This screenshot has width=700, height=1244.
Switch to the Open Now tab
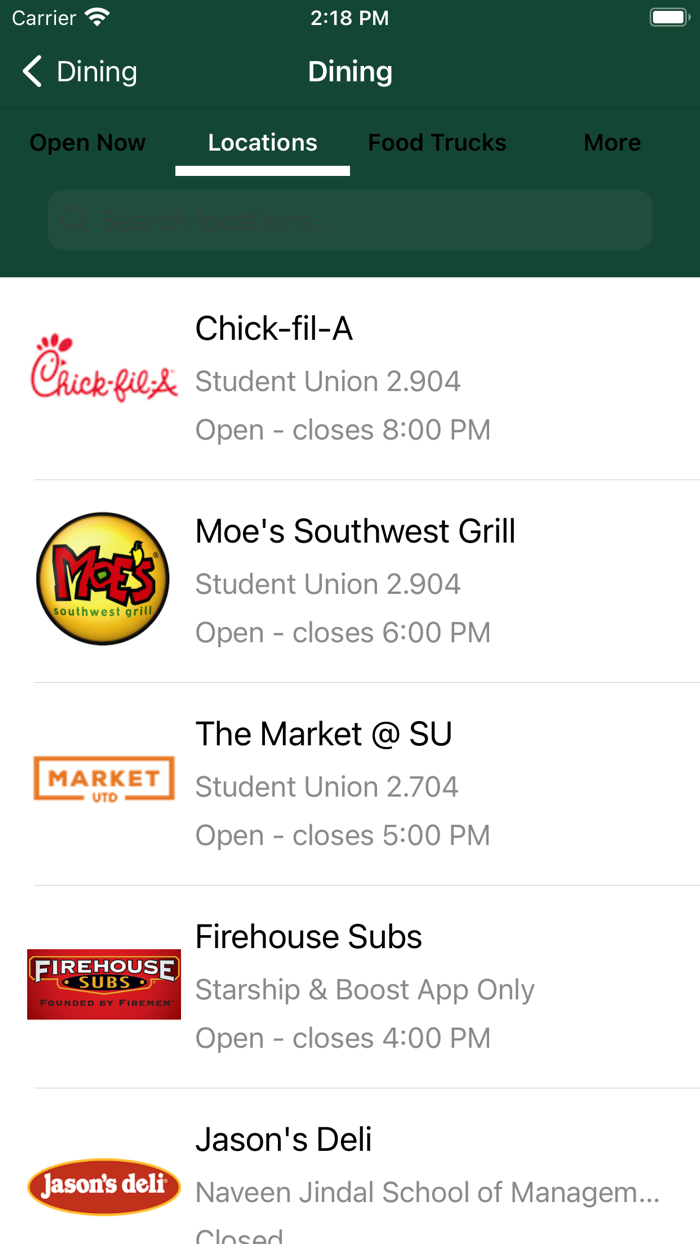tap(88, 143)
